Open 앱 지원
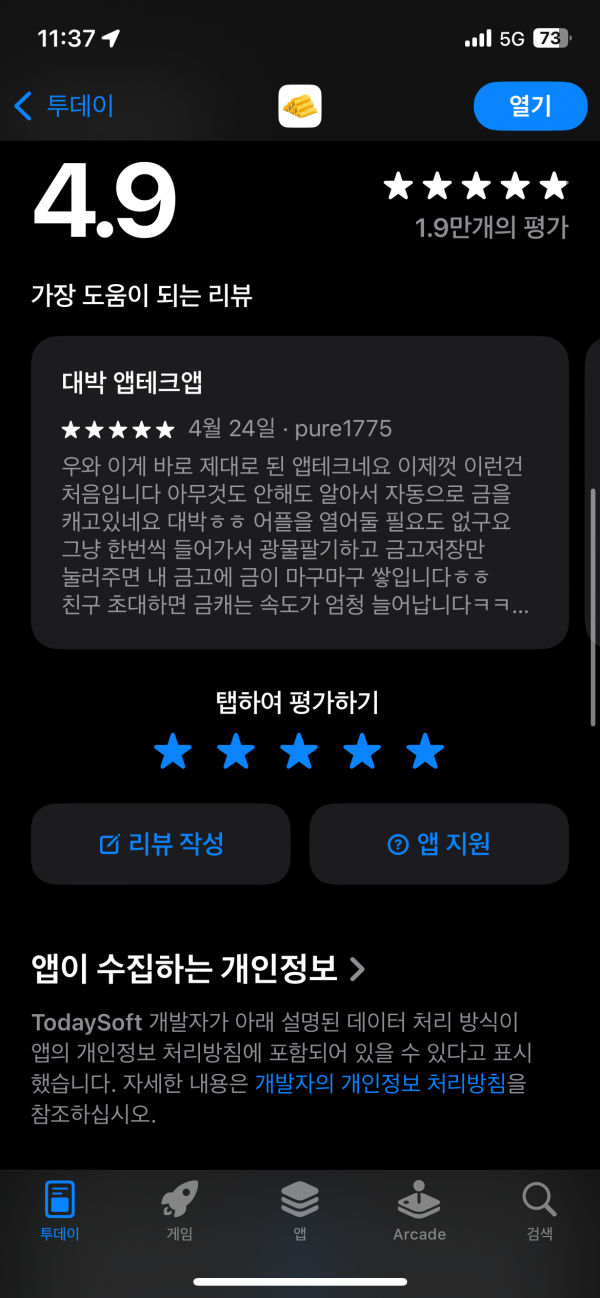This screenshot has width=600, height=1298. pyautogui.click(x=439, y=844)
